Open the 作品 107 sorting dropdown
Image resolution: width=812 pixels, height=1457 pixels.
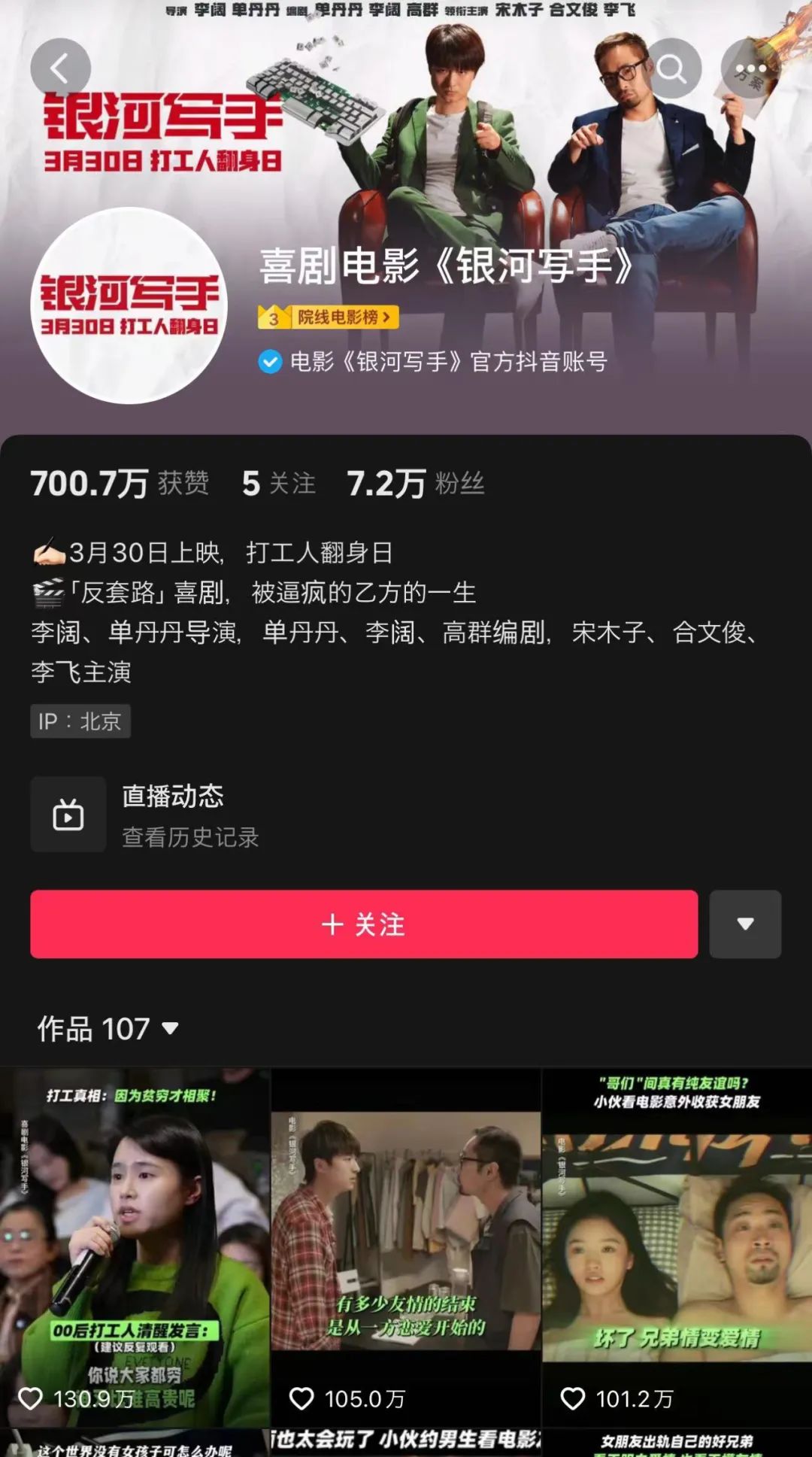[x=108, y=1028]
